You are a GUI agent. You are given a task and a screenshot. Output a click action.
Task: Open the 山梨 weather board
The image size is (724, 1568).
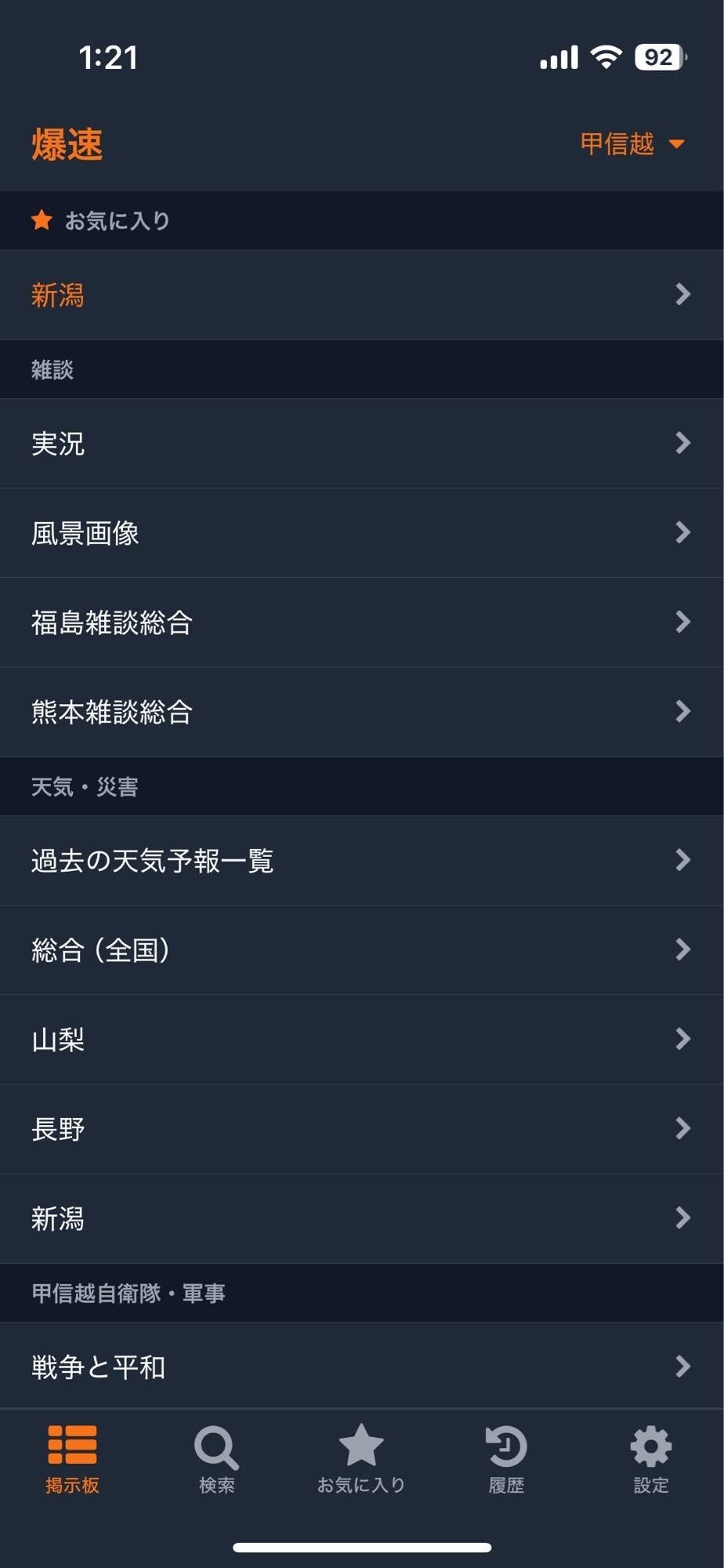(x=360, y=1040)
